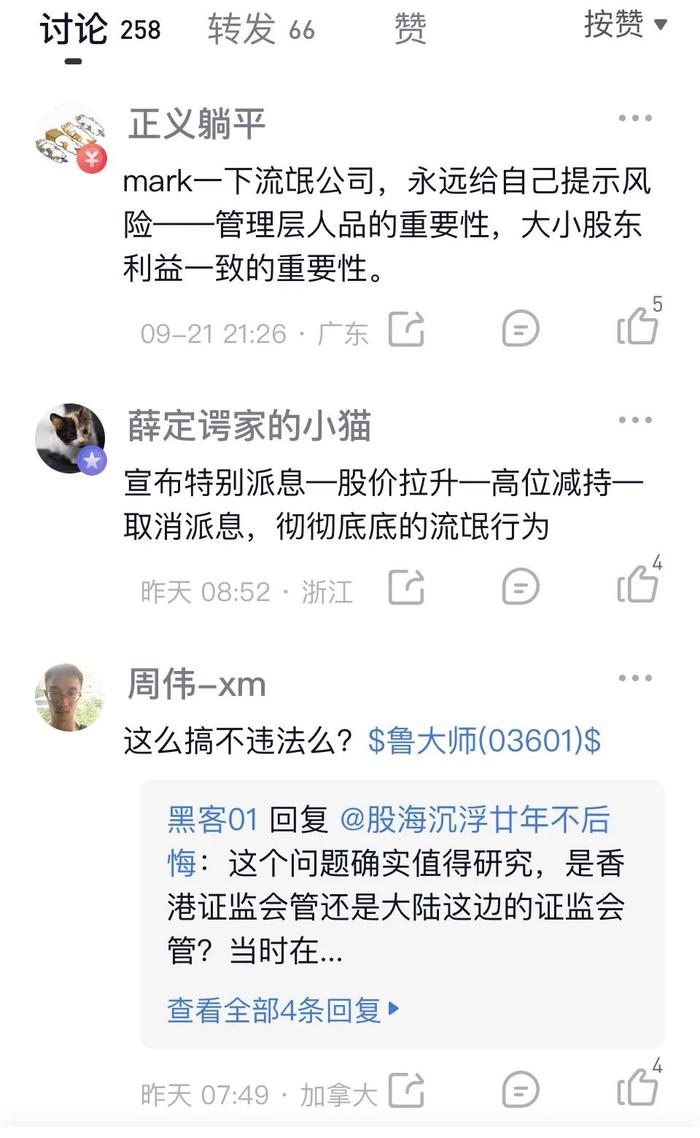Switch to the 赞 tab
Viewport: 700px width, 1138px height.
(x=410, y=30)
